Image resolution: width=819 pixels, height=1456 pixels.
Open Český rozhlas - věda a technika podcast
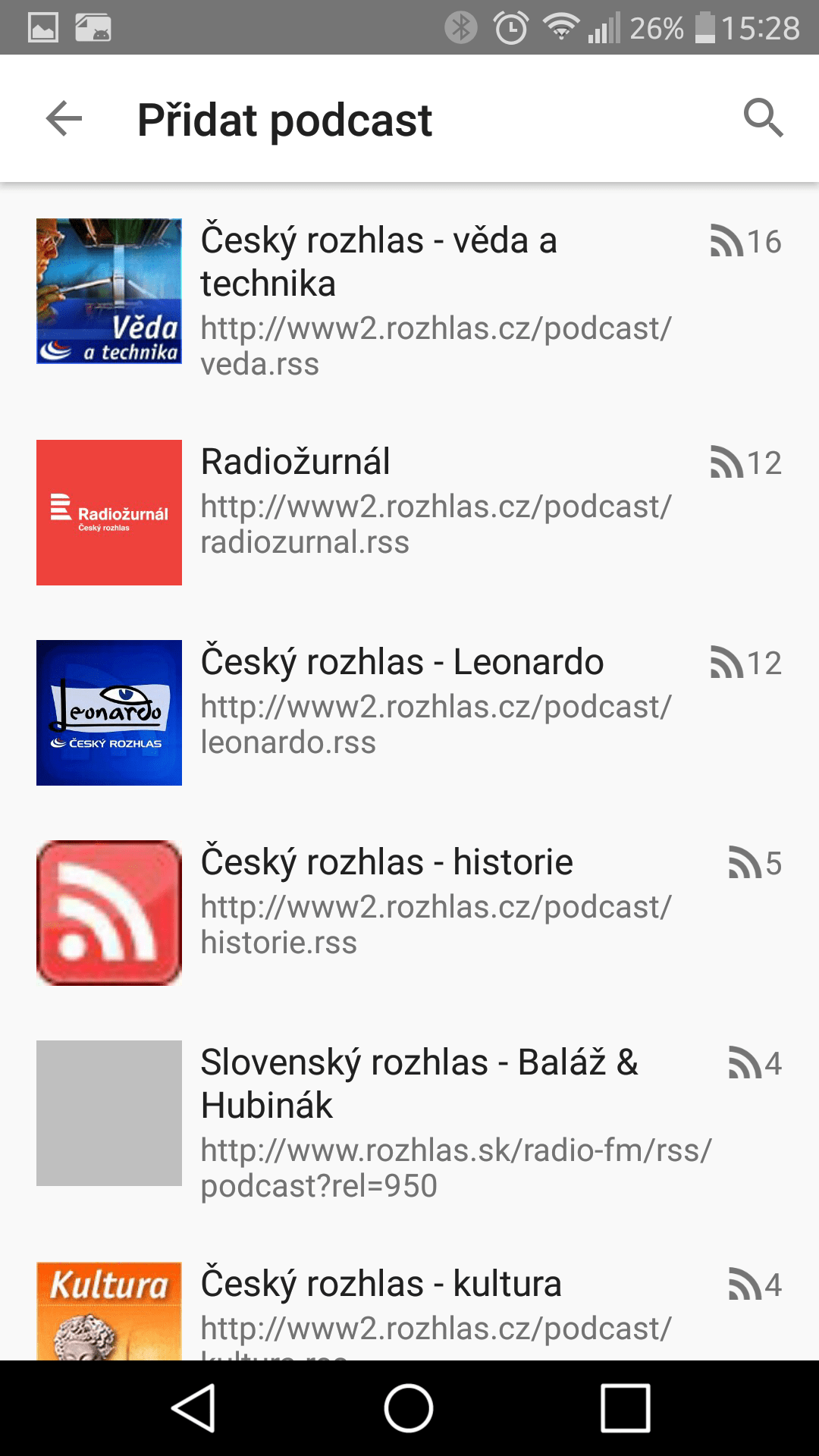(409, 291)
